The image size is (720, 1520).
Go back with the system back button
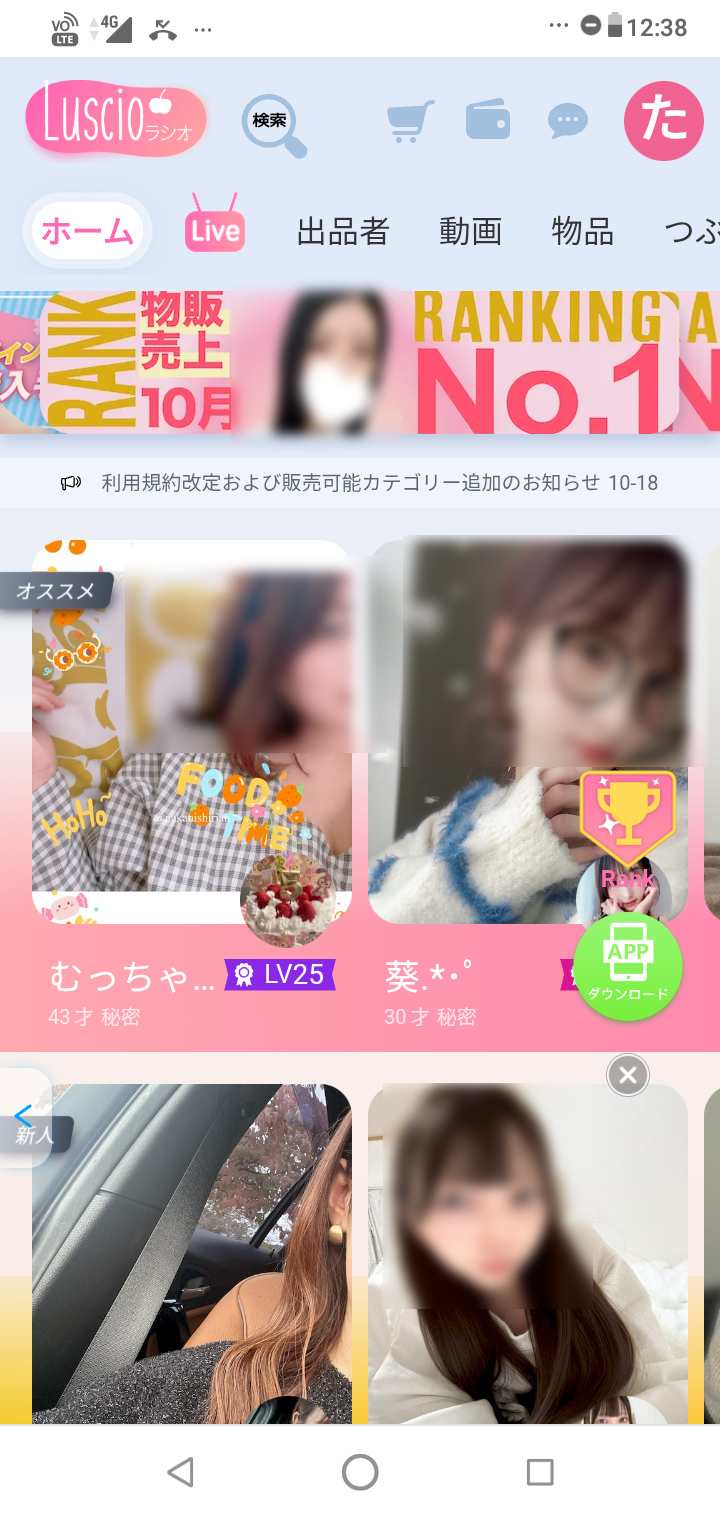180,1471
